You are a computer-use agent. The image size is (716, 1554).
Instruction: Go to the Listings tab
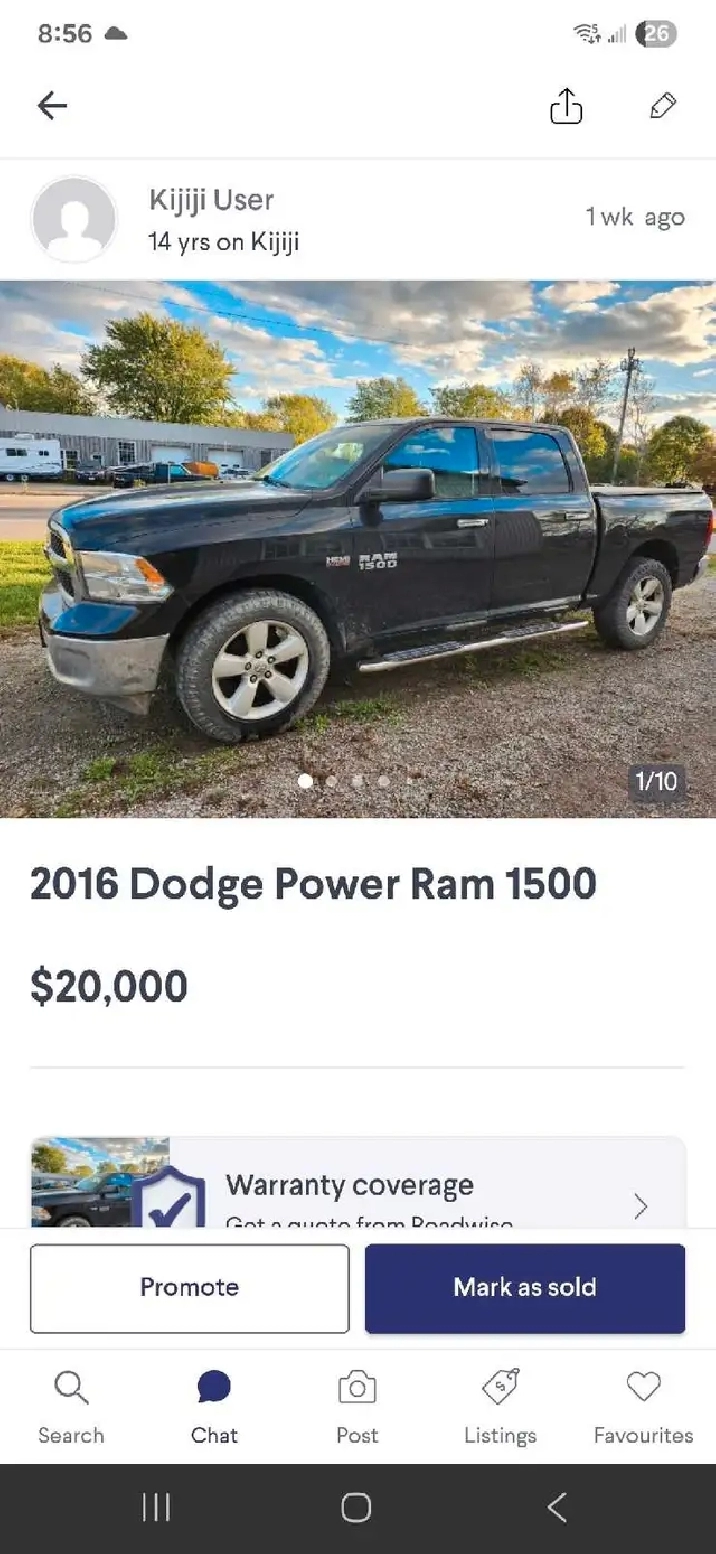point(500,1407)
